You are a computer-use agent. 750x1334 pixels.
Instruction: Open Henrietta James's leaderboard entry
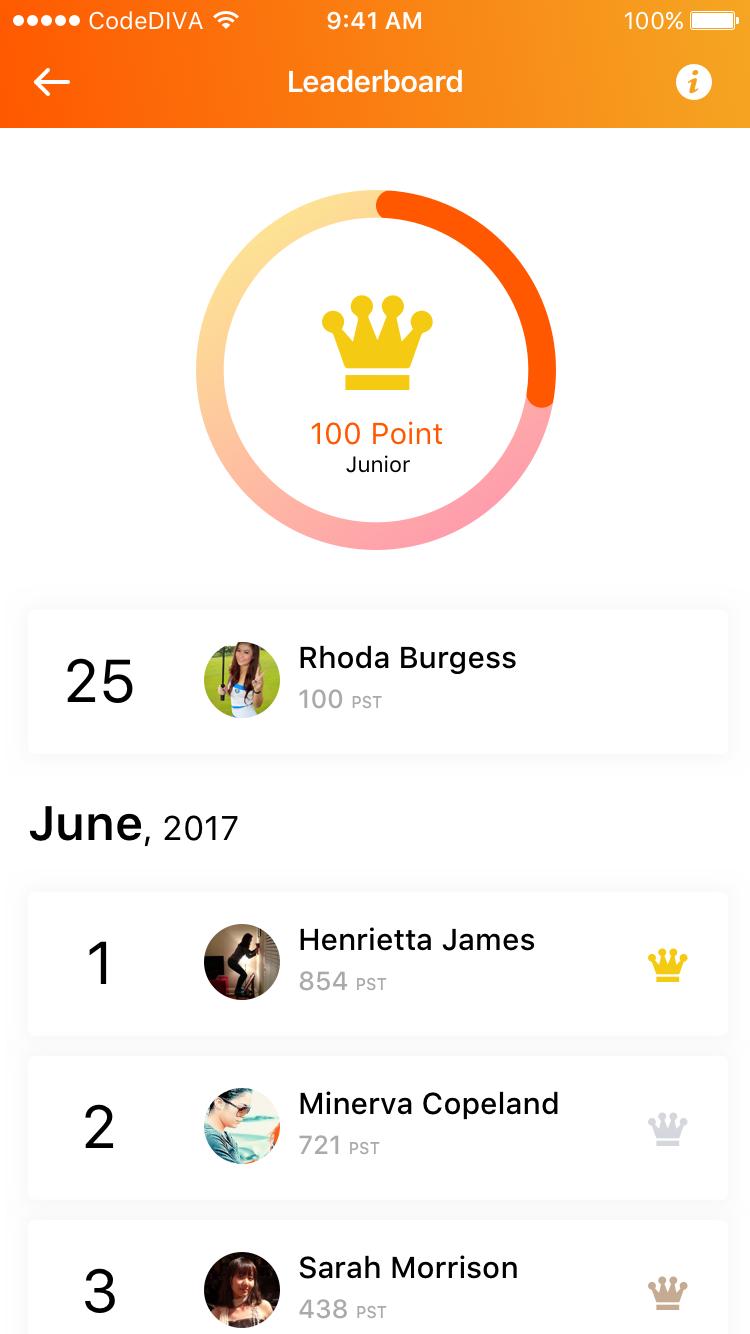[377, 963]
